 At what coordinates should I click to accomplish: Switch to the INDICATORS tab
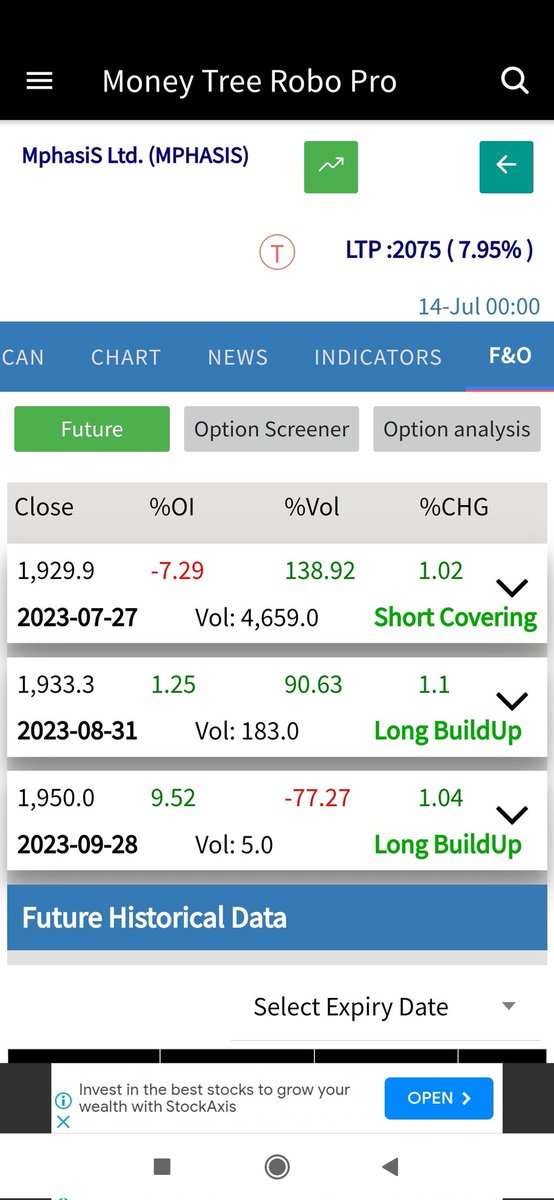378,357
